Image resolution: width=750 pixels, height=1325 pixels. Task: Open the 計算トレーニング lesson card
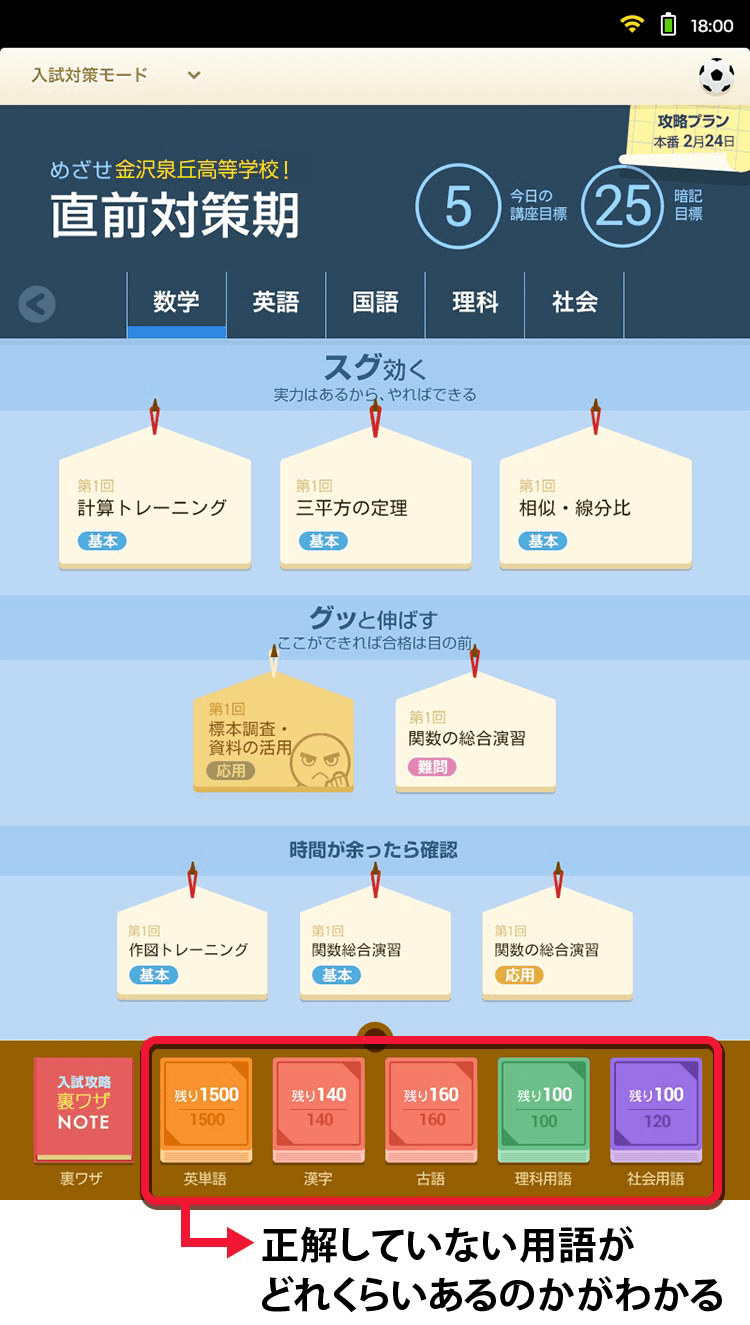click(x=155, y=510)
